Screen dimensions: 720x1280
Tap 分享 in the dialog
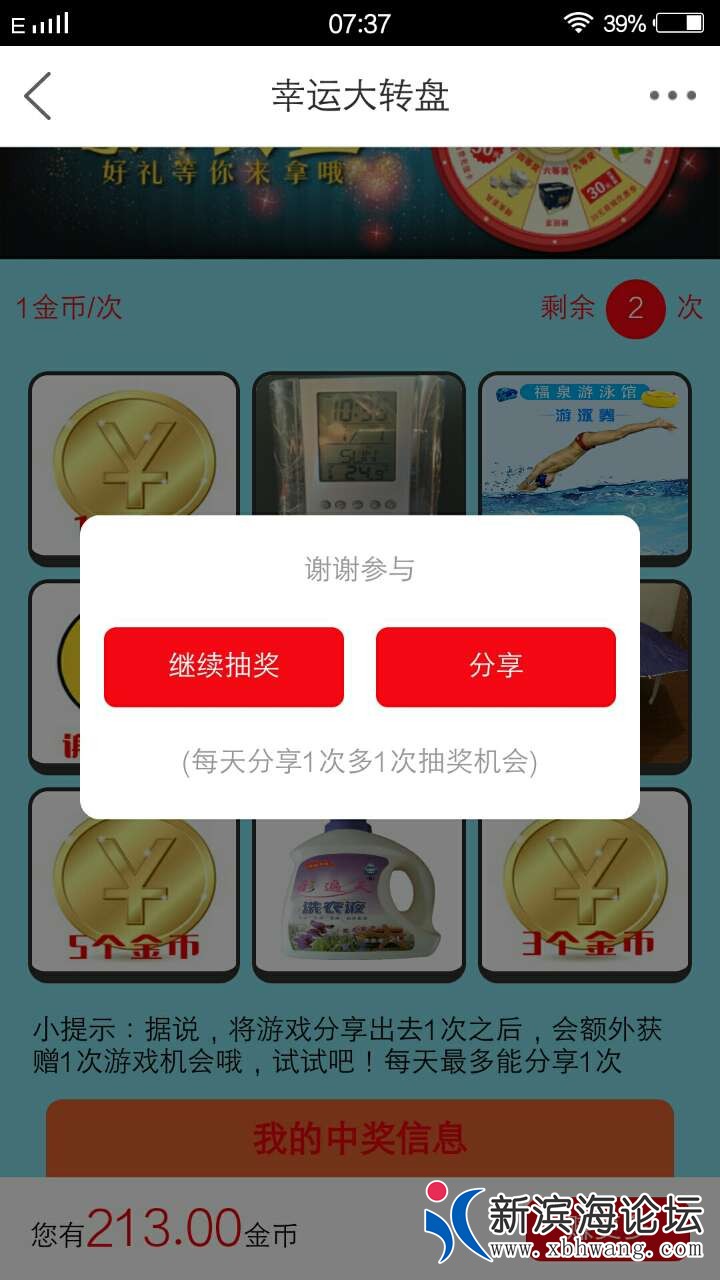[x=496, y=667]
